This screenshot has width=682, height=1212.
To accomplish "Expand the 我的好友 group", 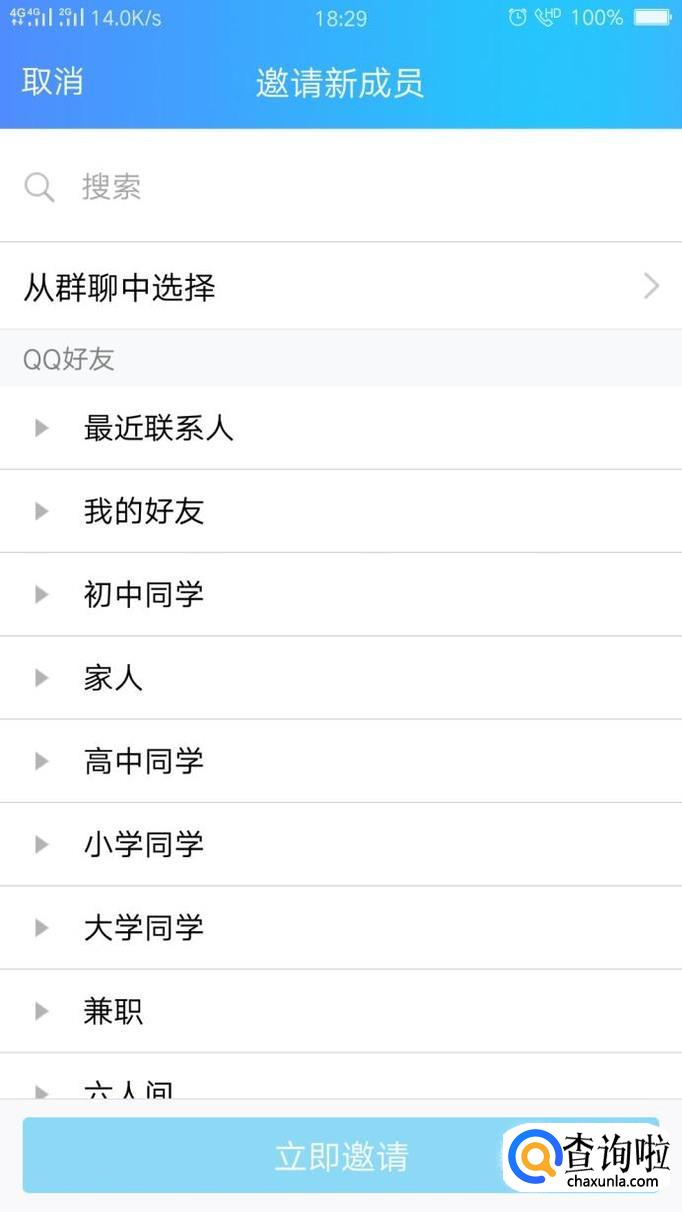I will (x=144, y=511).
